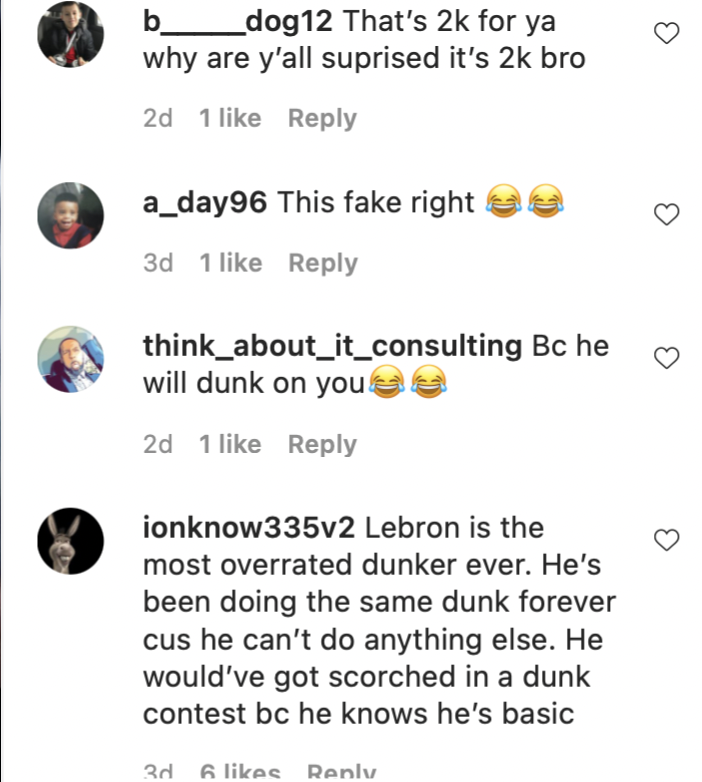This screenshot has height=782, width=702.
Task: Reply to b_____dog12's 2k comment
Action: (x=322, y=118)
